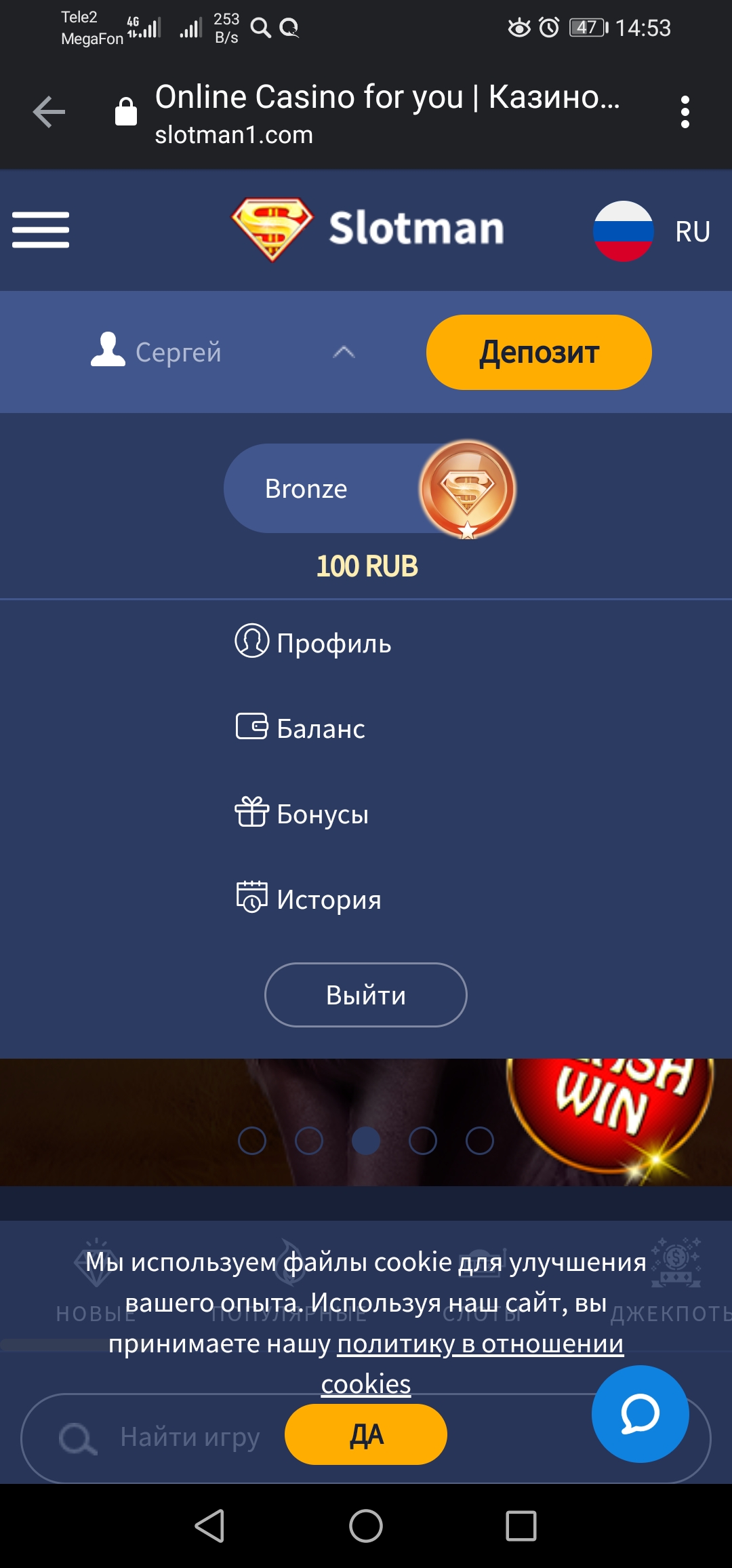Screen dimensions: 732x1568
Task: Open the live chat bubble
Action: tap(640, 1414)
